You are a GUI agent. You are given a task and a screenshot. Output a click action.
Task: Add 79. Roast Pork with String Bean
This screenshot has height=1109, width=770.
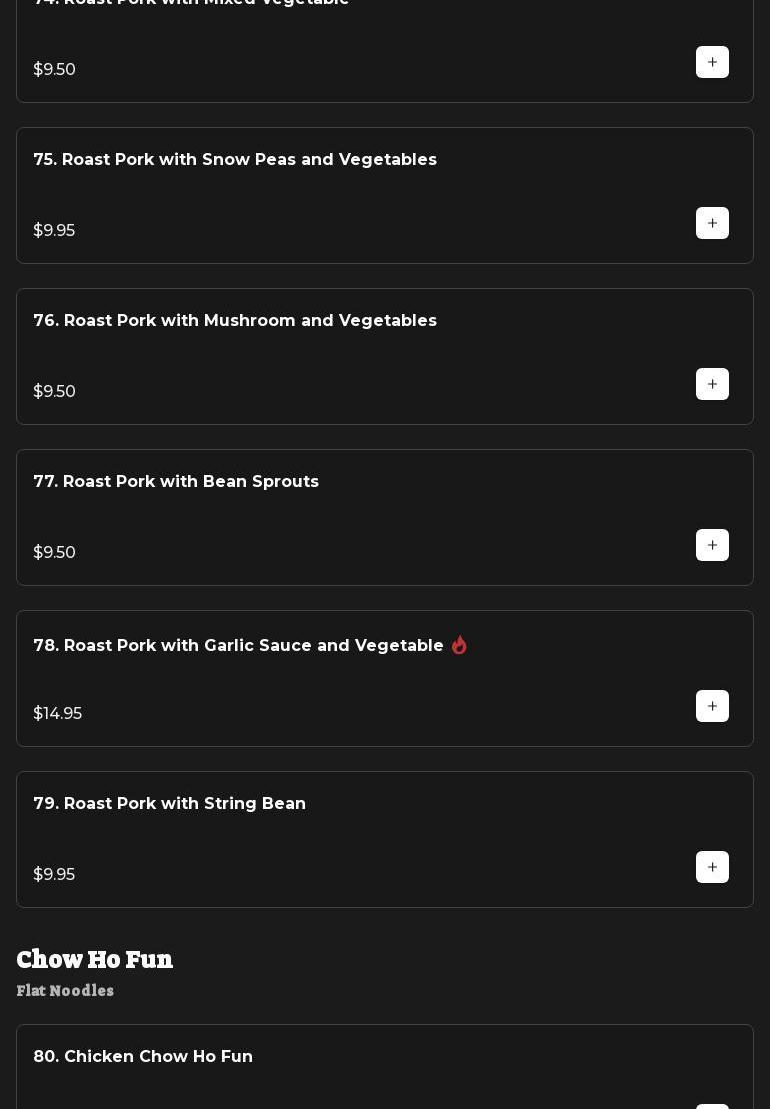pyautogui.click(x=712, y=867)
